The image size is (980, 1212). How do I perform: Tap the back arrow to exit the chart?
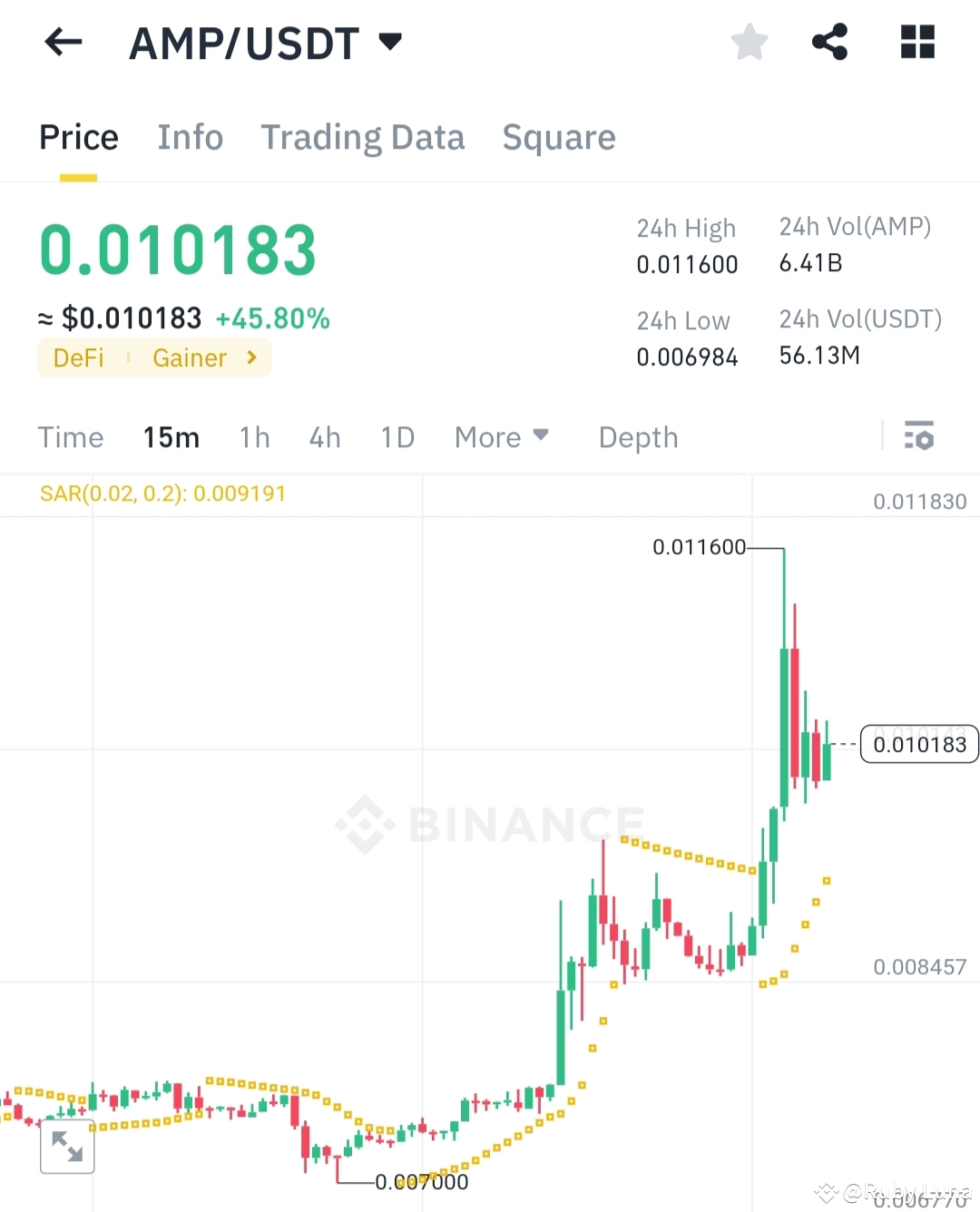[x=62, y=42]
